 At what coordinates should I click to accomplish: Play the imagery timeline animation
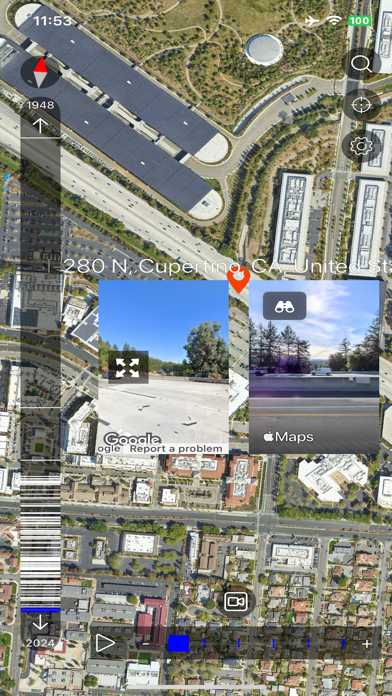coord(105,643)
